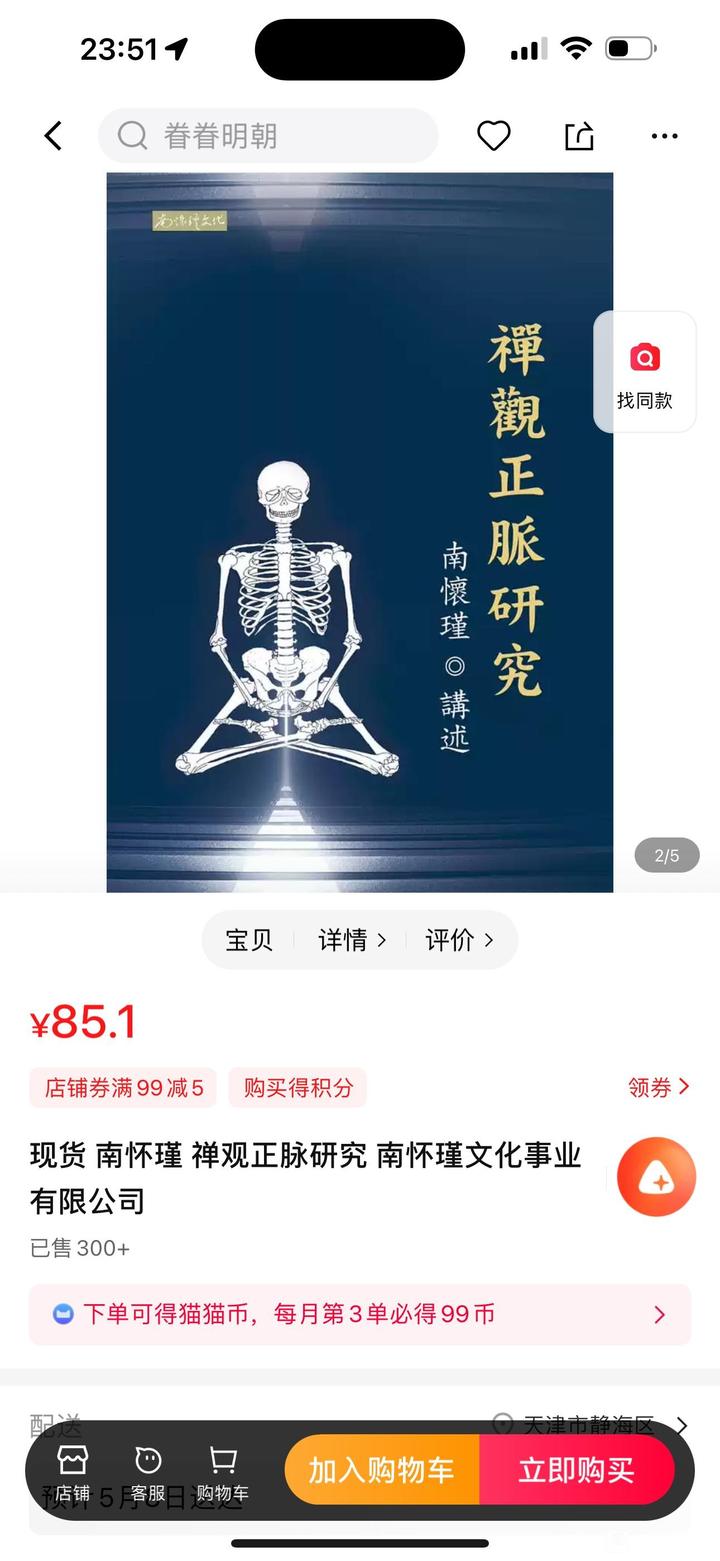Go back using the top-left arrow

(x=53, y=136)
